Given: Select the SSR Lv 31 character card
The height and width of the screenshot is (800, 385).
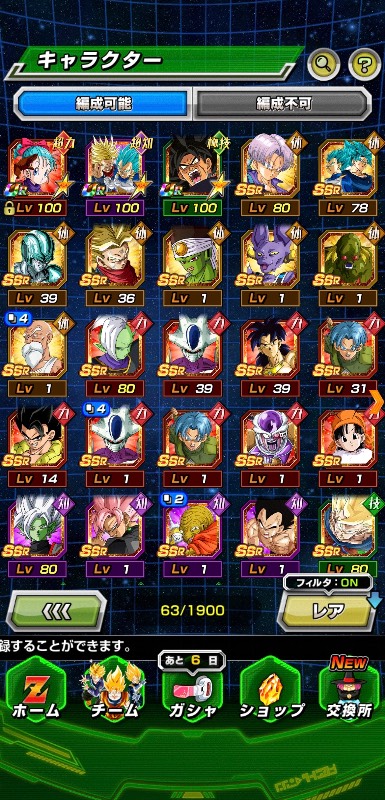Looking at the screenshot, I should tap(349, 355).
